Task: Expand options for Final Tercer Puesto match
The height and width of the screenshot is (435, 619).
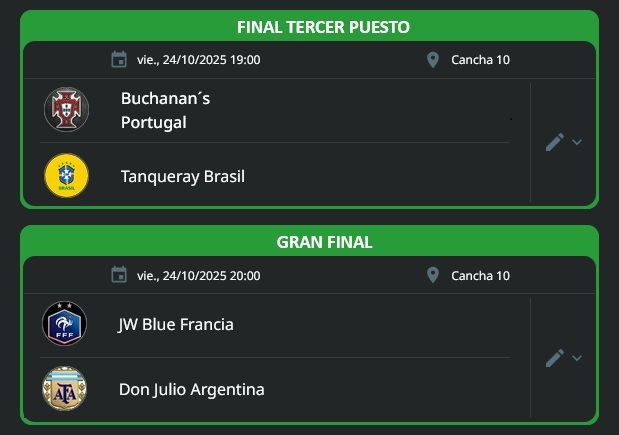Action: point(577,143)
